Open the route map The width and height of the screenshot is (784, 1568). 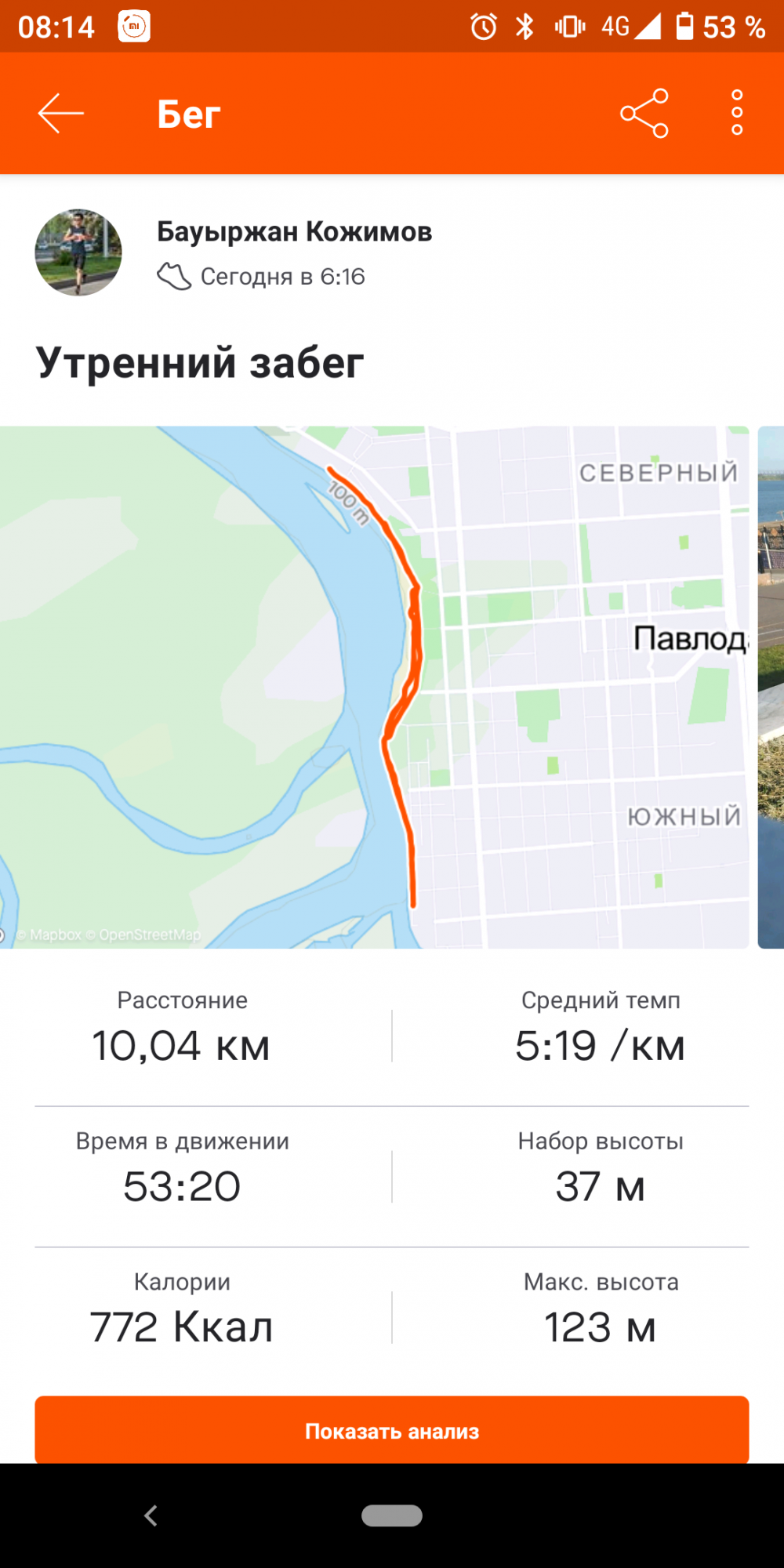(374, 687)
